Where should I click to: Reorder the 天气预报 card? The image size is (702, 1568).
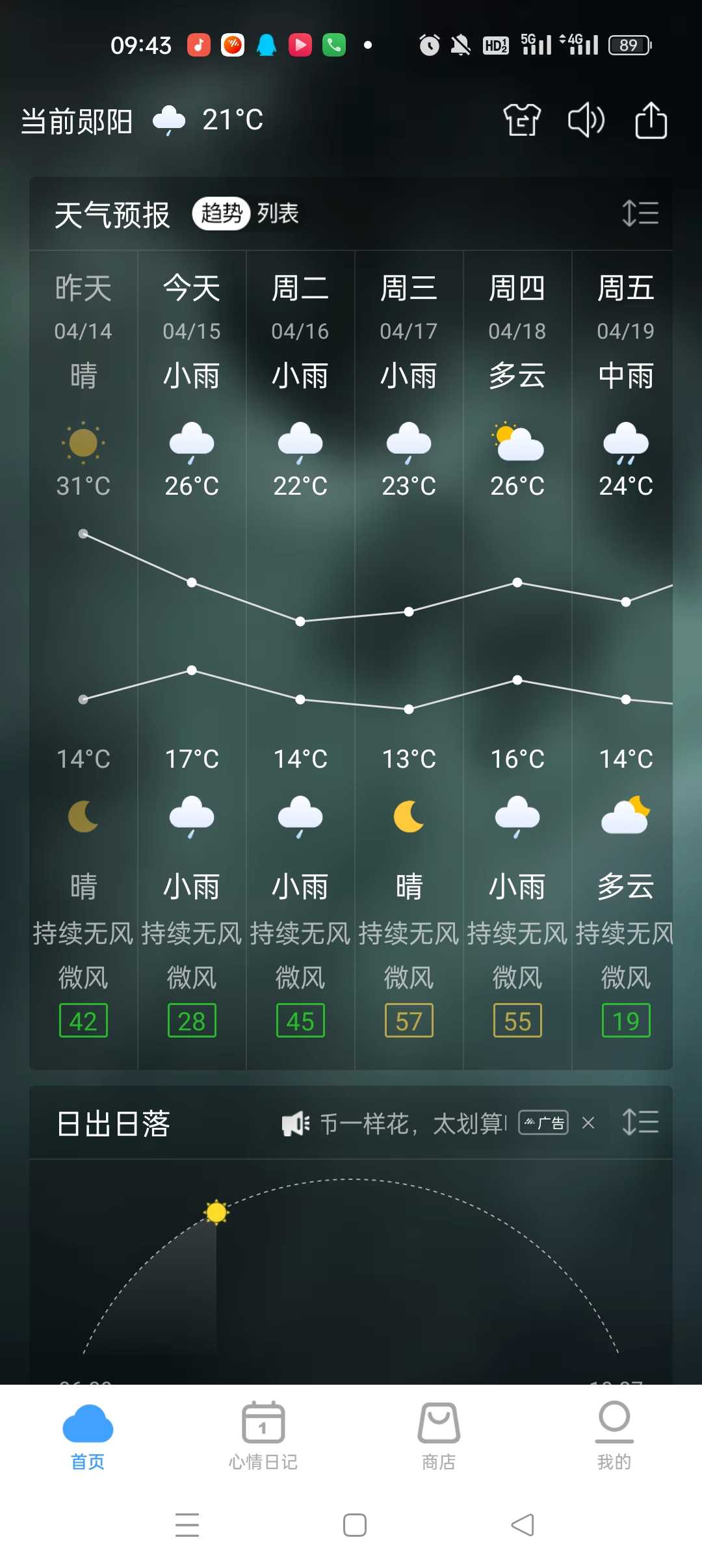click(x=640, y=213)
